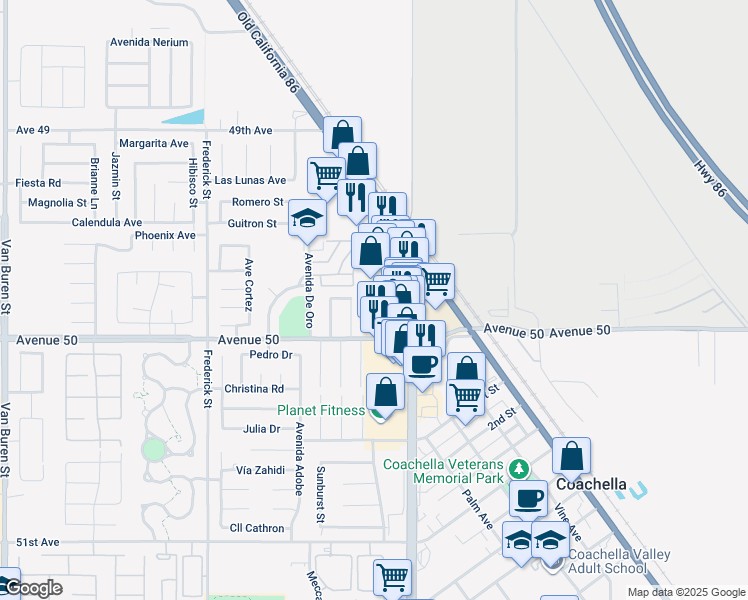Open the coffee cup marker below Avenue 50
The width and height of the screenshot is (748, 600).
[x=423, y=364]
